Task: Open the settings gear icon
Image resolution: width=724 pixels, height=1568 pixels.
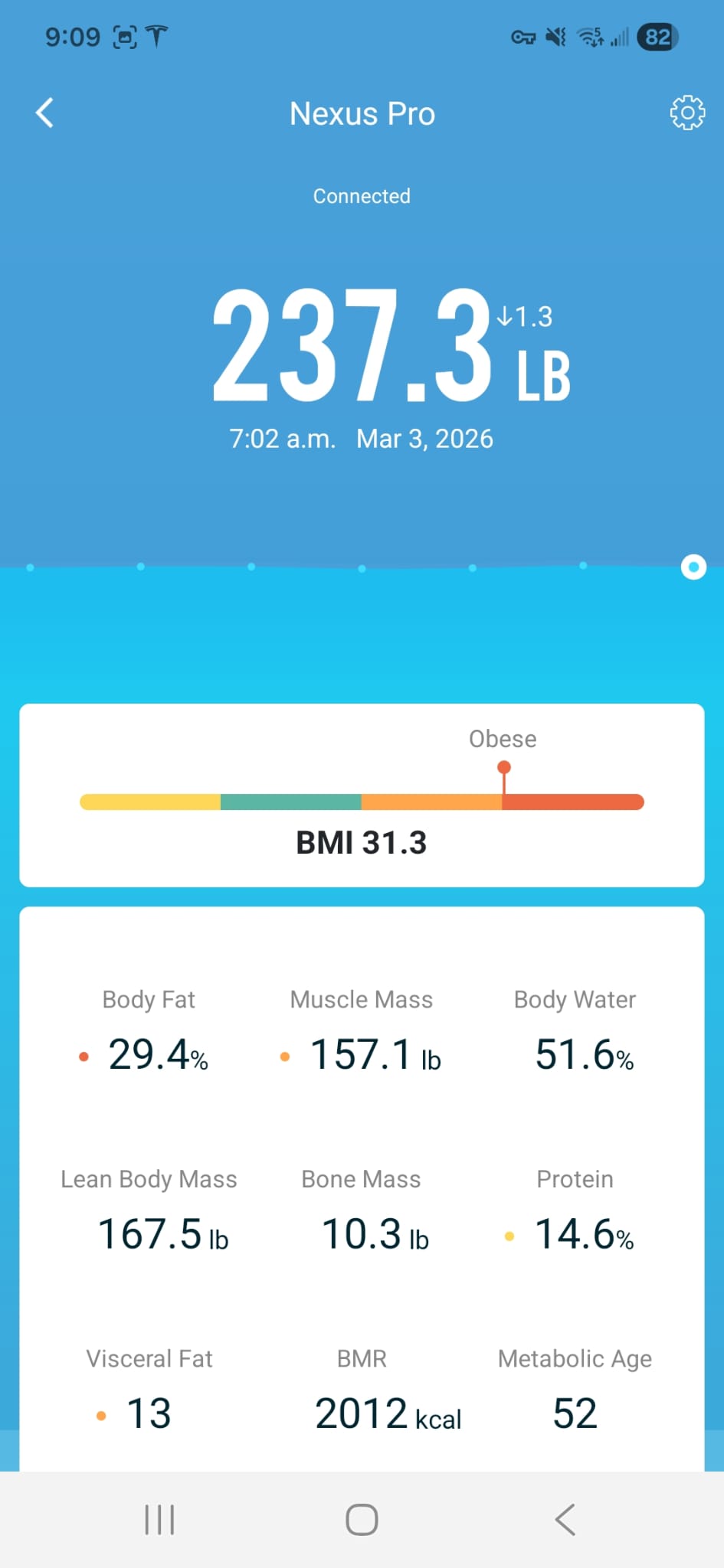Action: [686, 113]
